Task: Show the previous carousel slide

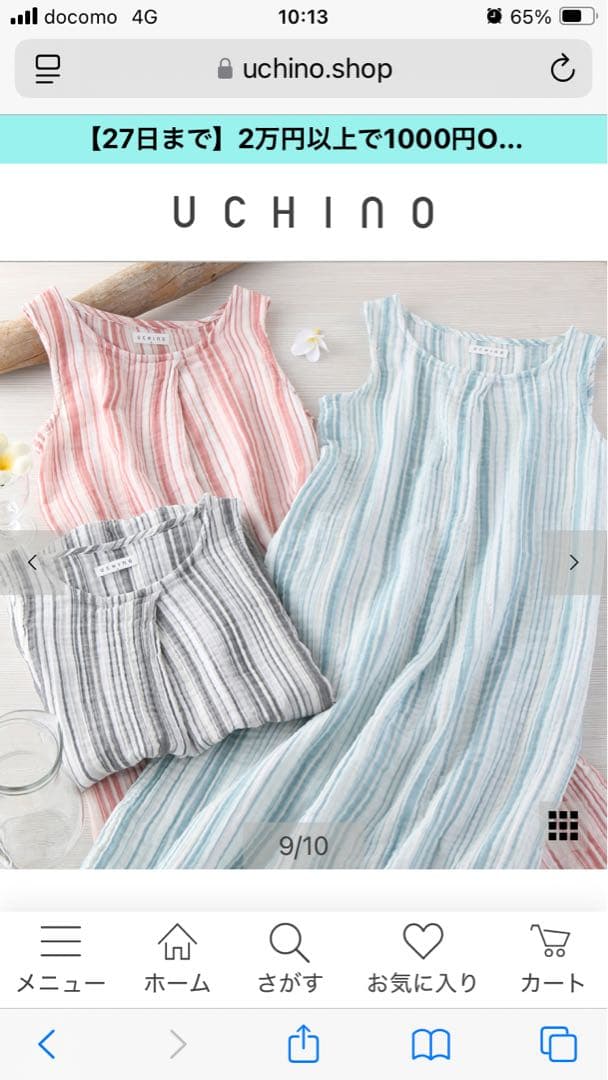Action: 32,562
